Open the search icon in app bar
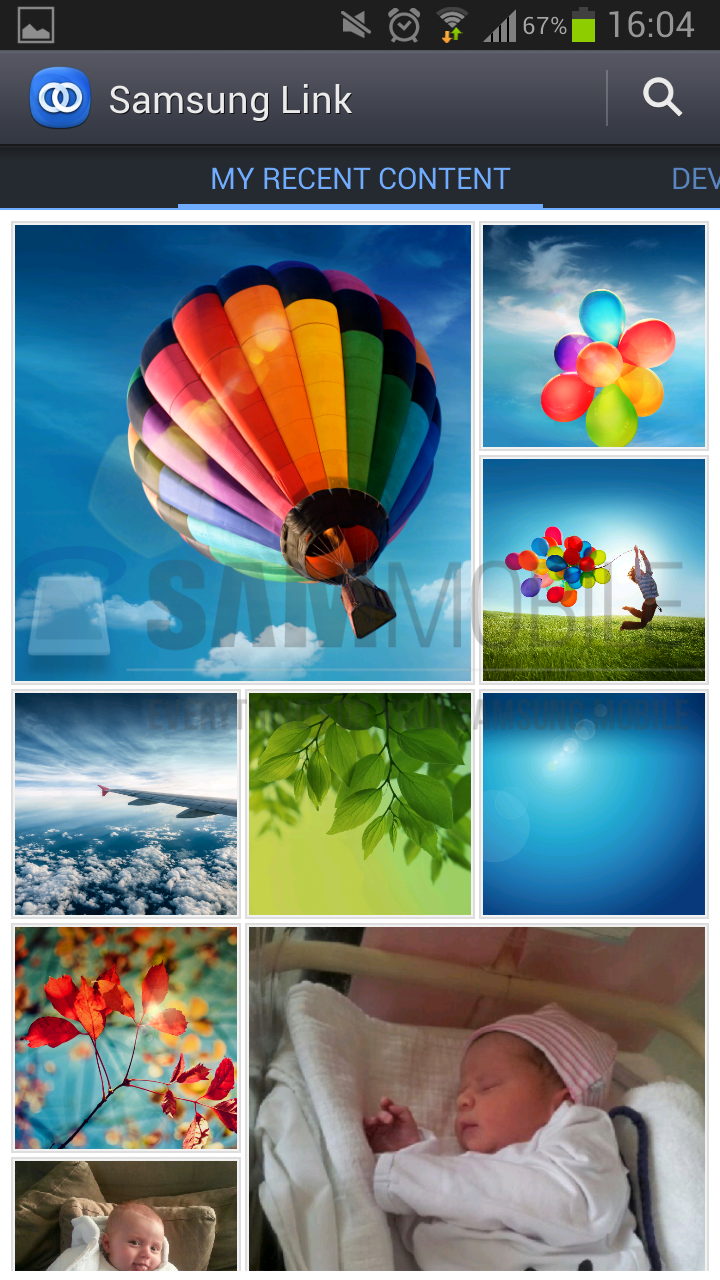 click(662, 98)
